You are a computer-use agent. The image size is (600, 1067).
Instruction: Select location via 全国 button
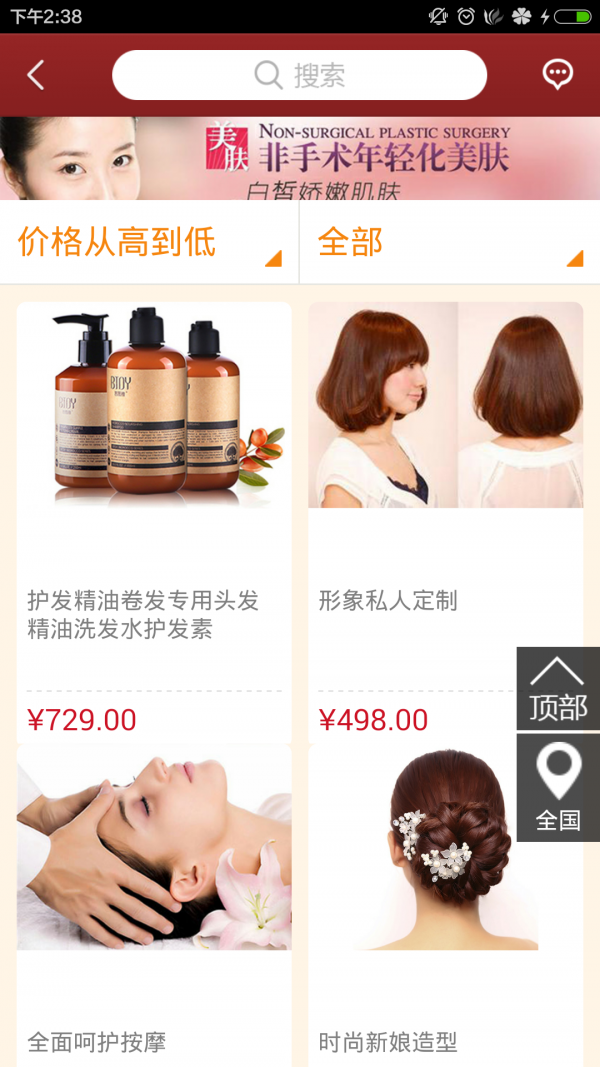pyautogui.click(x=558, y=788)
